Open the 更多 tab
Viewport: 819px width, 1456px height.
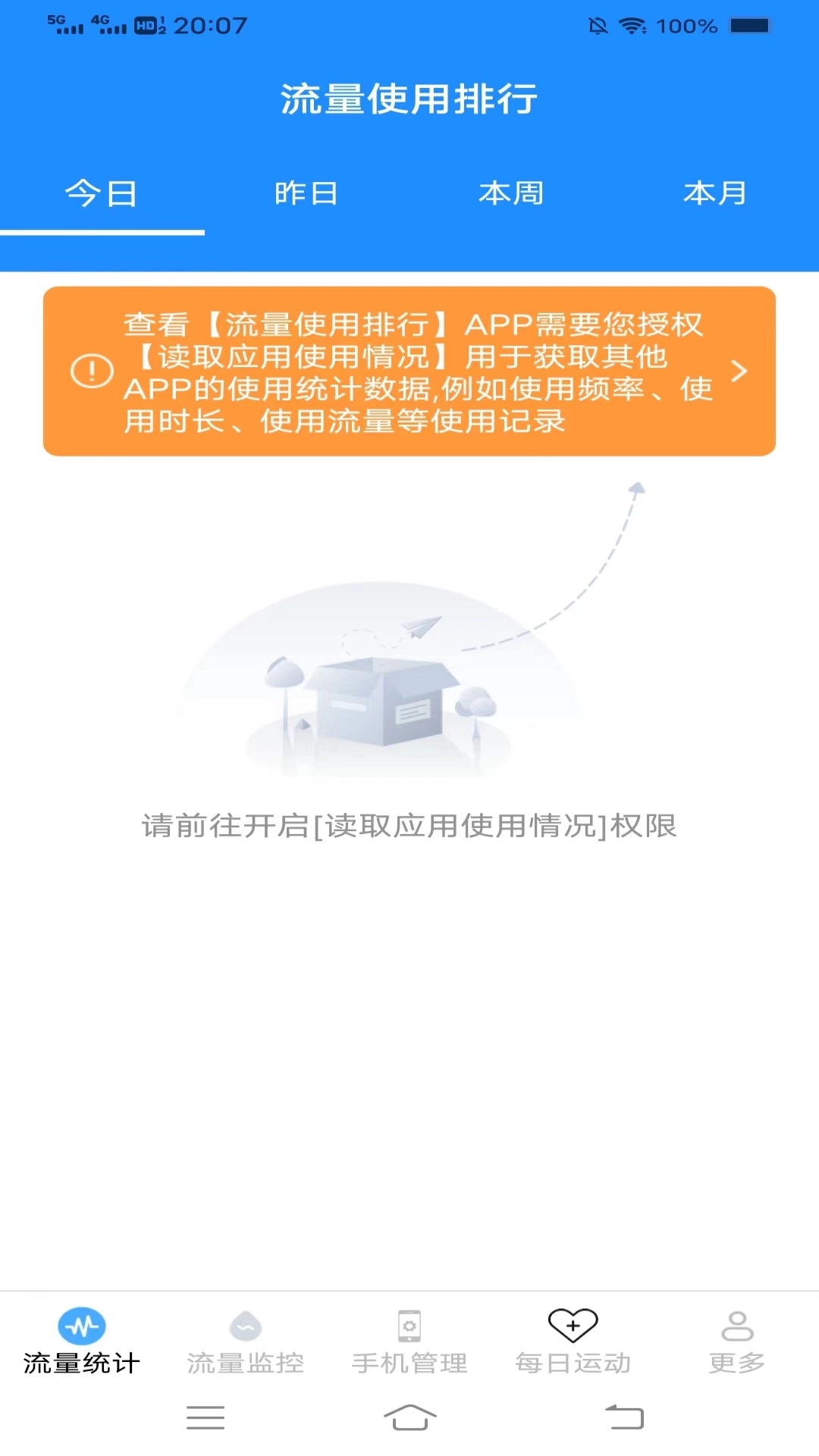(x=737, y=1341)
